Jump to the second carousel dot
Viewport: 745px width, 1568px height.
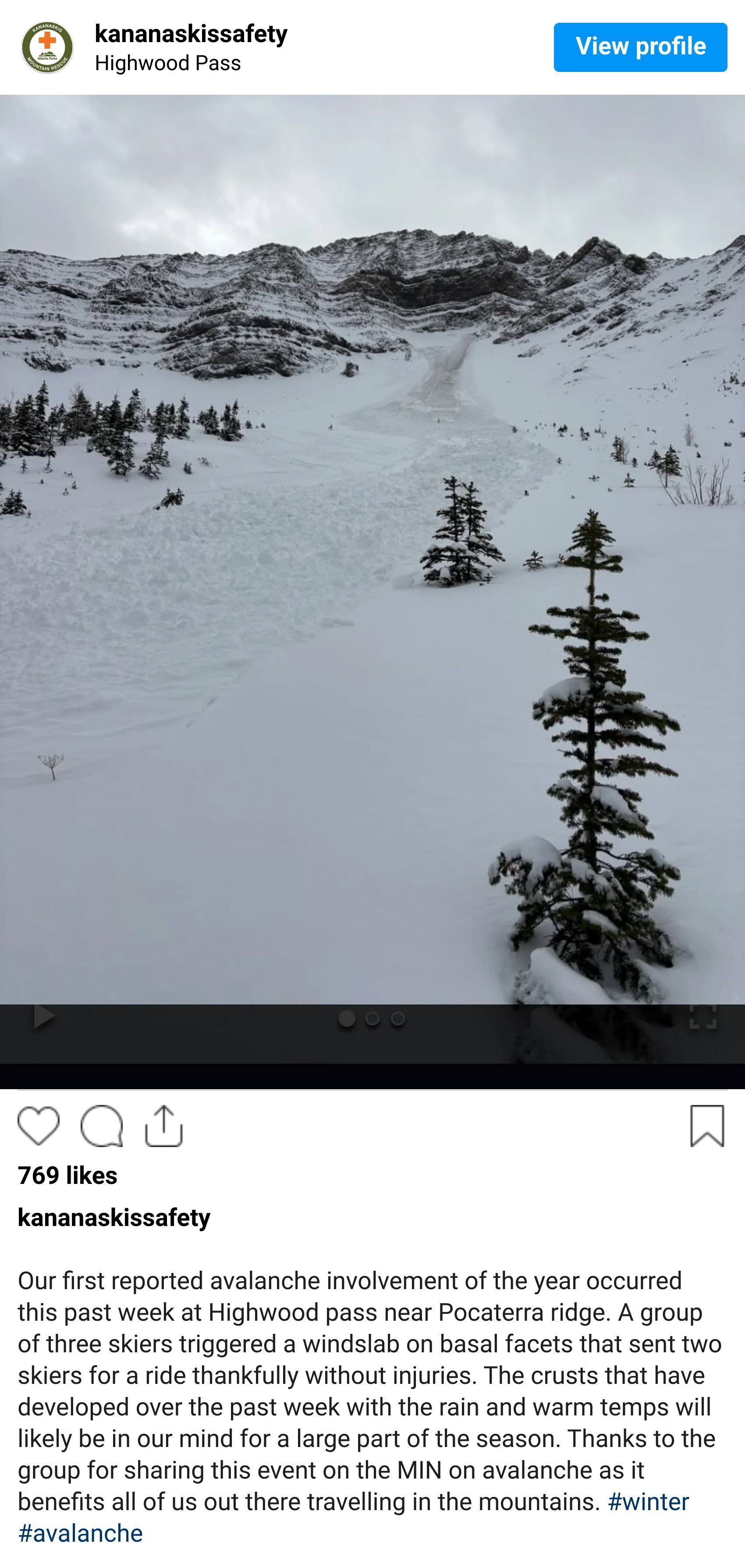coord(372,1018)
